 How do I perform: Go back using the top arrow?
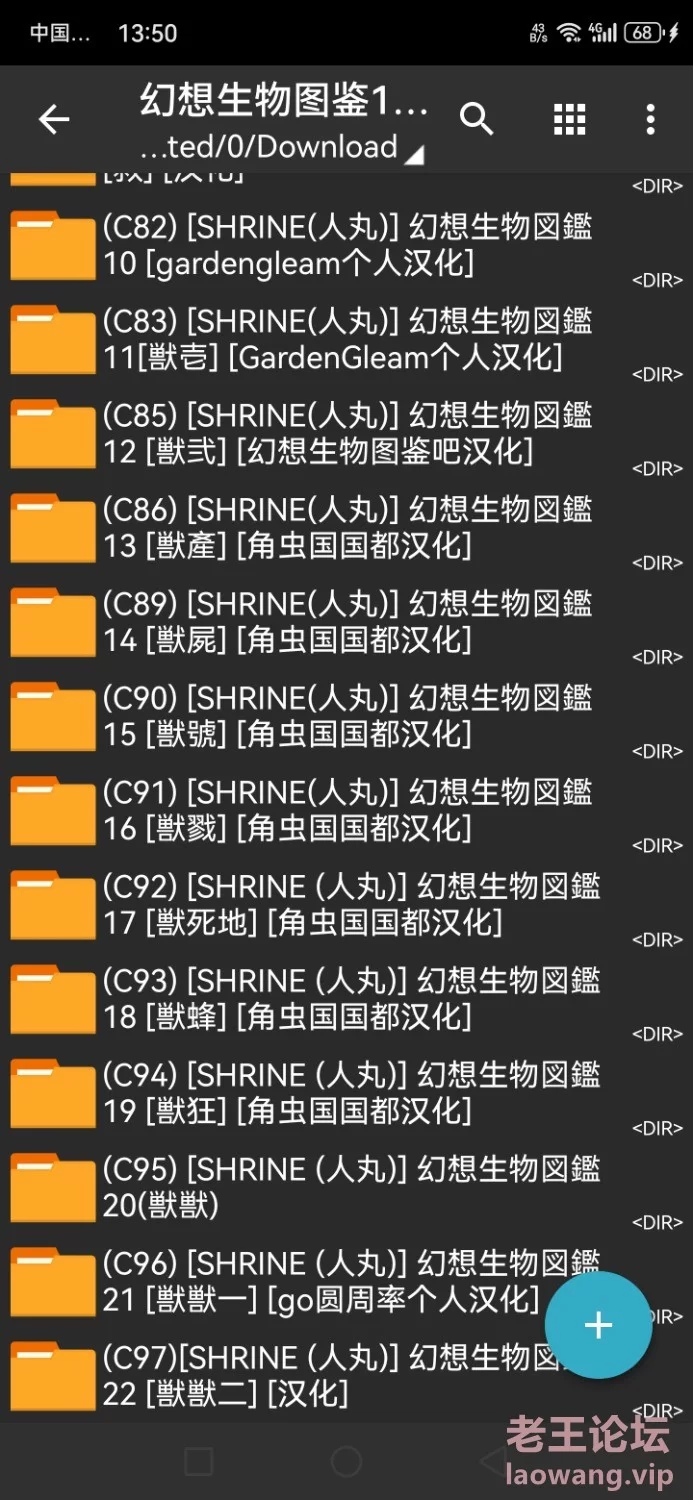[x=54, y=120]
